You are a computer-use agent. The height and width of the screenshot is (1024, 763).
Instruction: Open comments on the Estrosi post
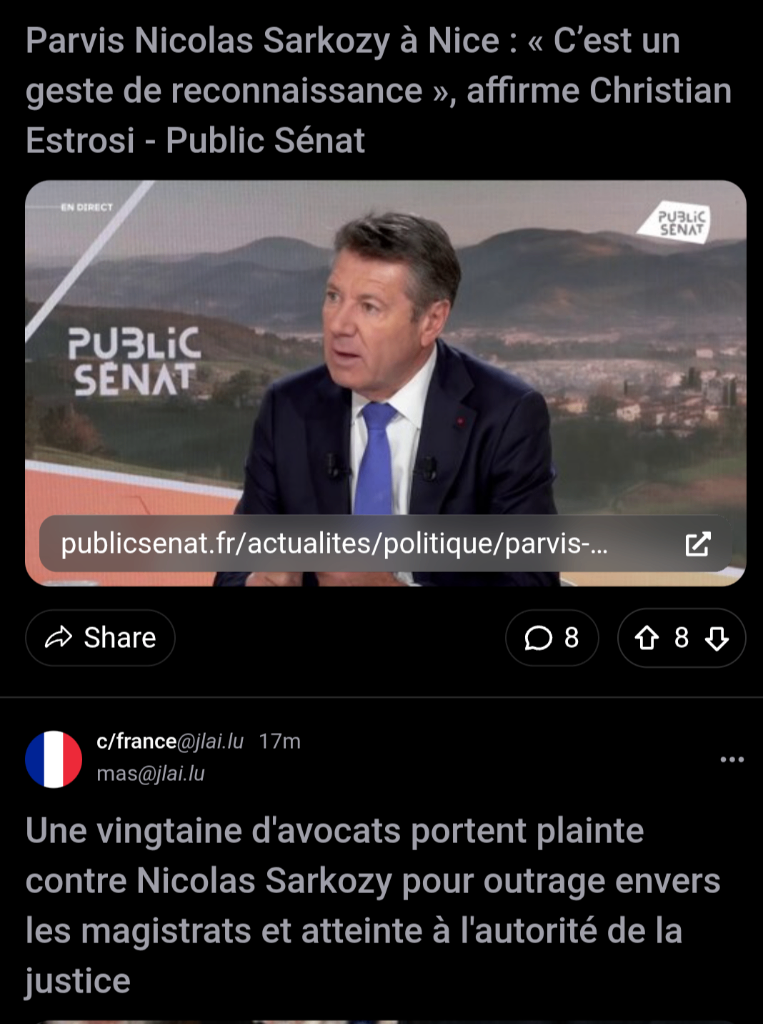pos(552,638)
